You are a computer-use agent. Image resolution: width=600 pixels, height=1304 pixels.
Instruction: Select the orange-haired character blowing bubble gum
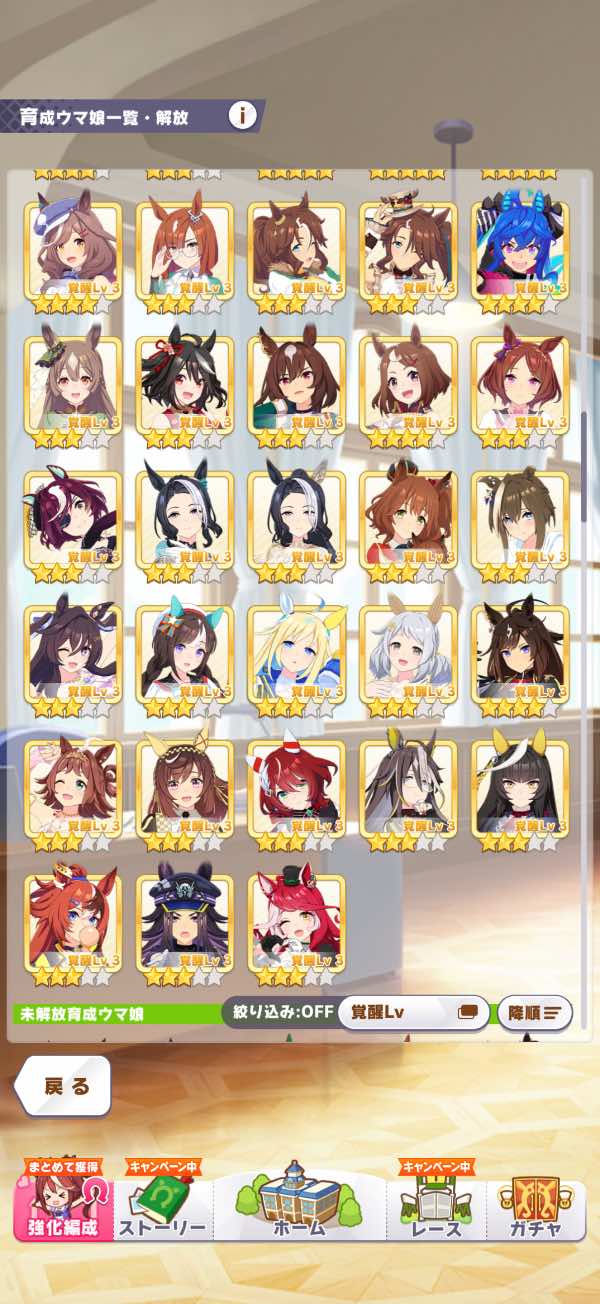pyautogui.click(x=72, y=920)
